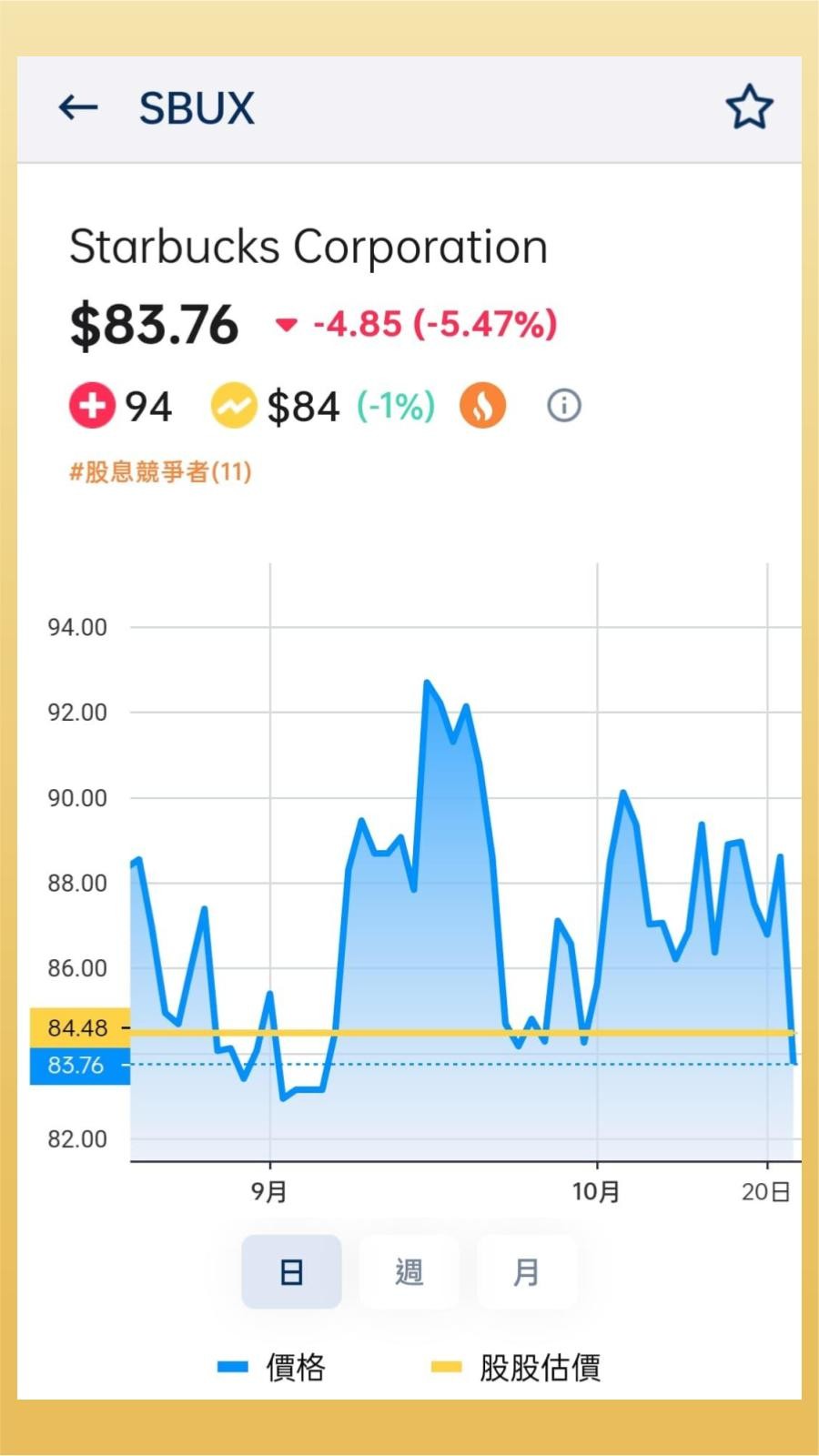Switch to the 週 weekly chart tab

tap(409, 1271)
